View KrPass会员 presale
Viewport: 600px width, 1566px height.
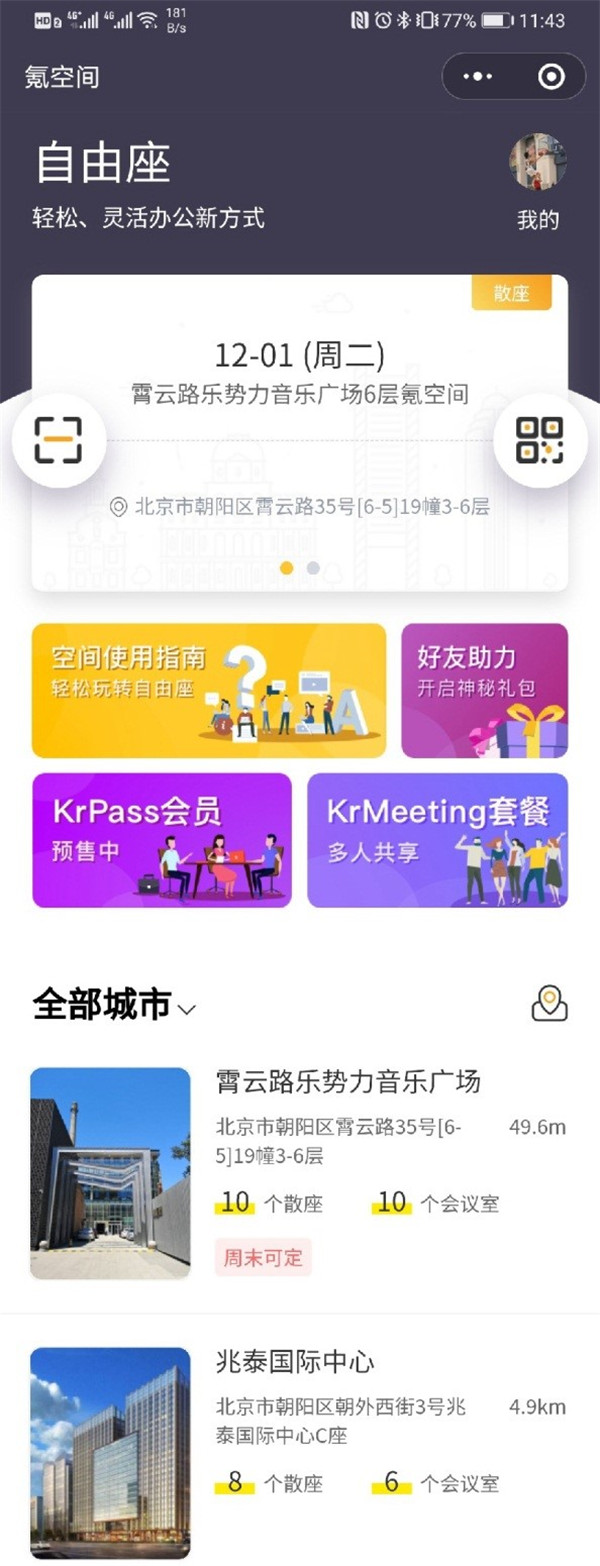click(162, 840)
